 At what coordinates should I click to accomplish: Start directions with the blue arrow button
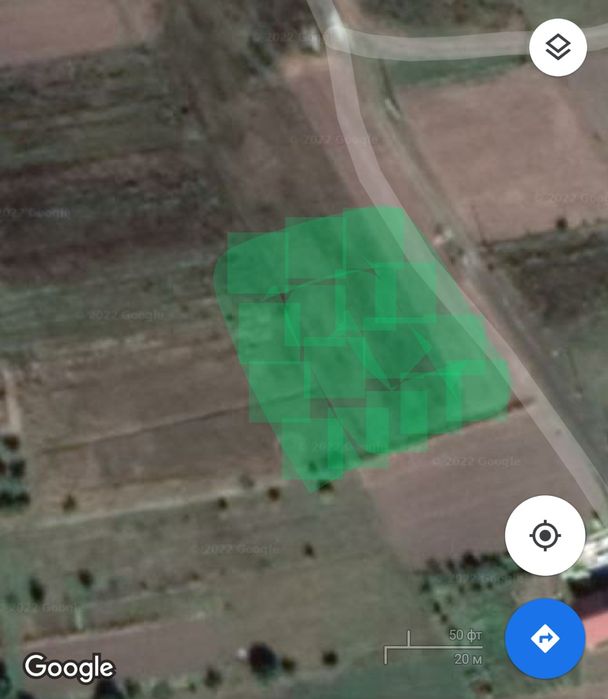[x=545, y=638]
